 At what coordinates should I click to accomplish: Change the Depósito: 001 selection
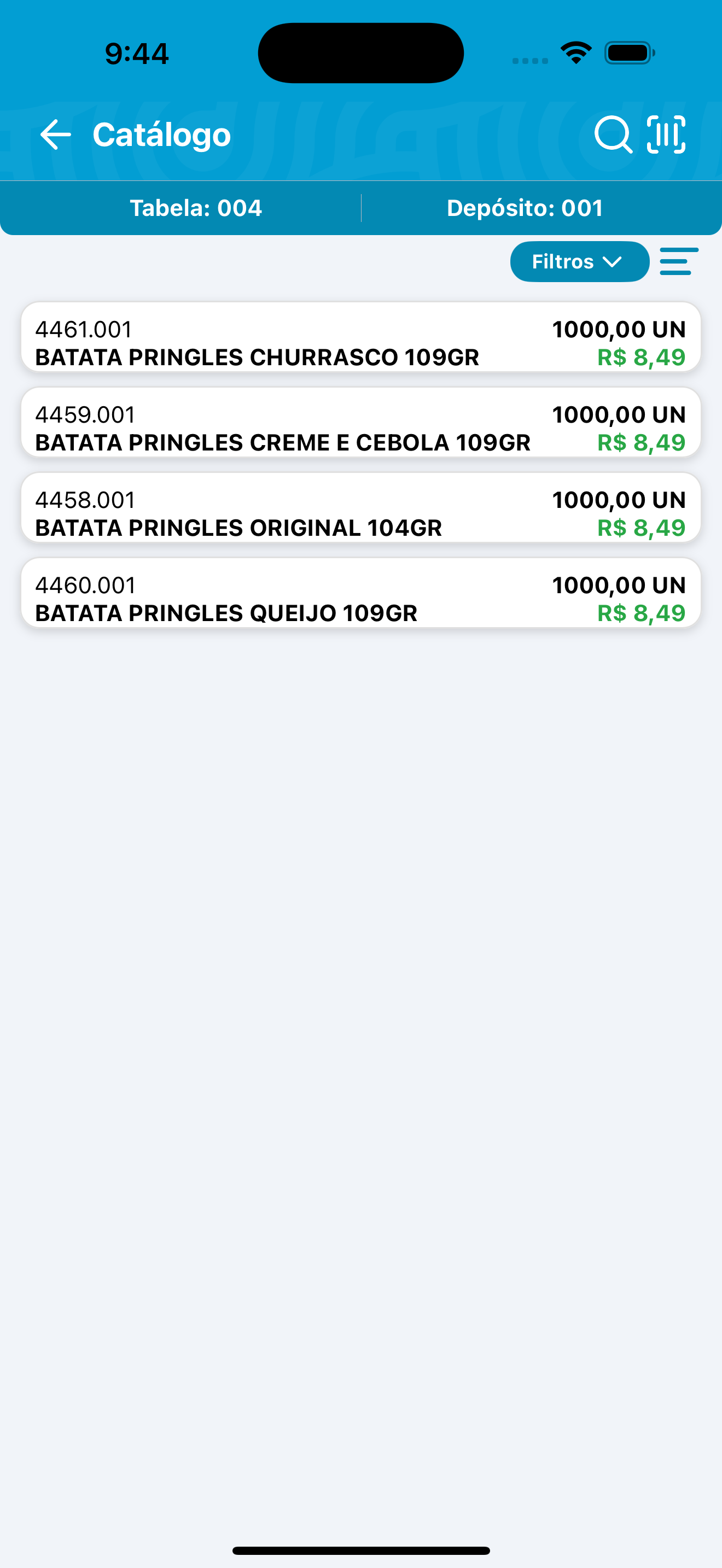(x=525, y=208)
